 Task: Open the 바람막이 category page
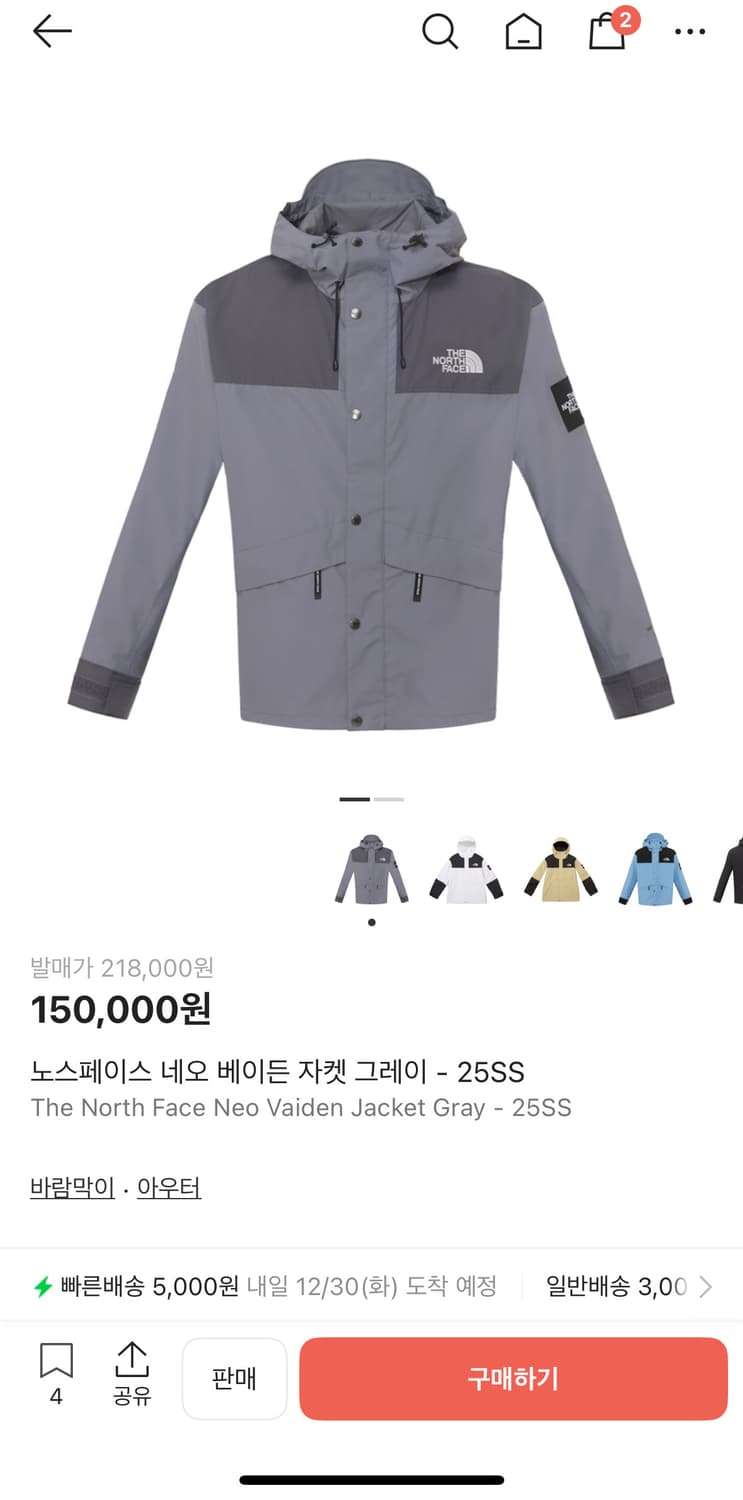pyautogui.click(x=70, y=1186)
